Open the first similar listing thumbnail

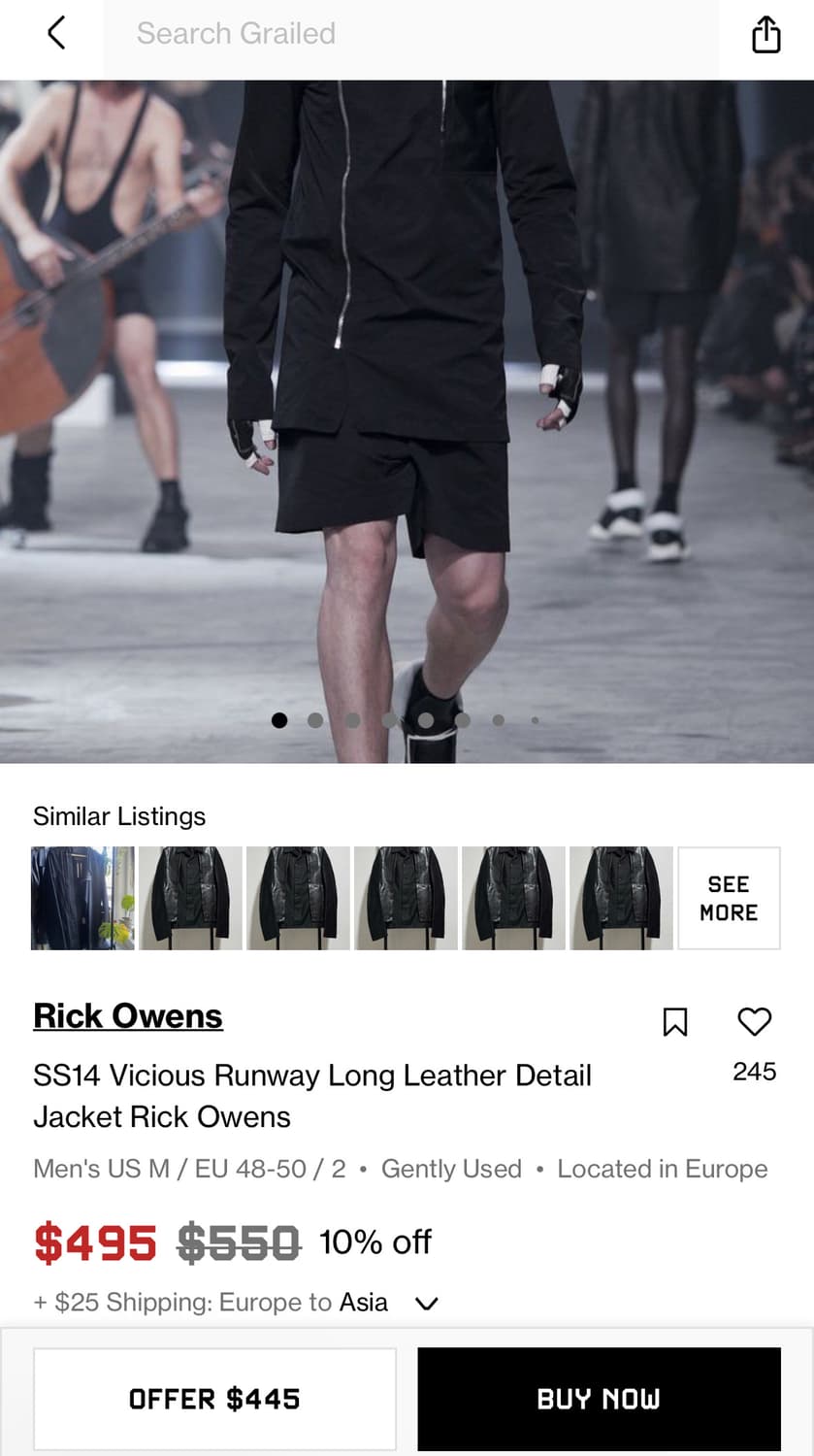pyautogui.click(x=81, y=898)
